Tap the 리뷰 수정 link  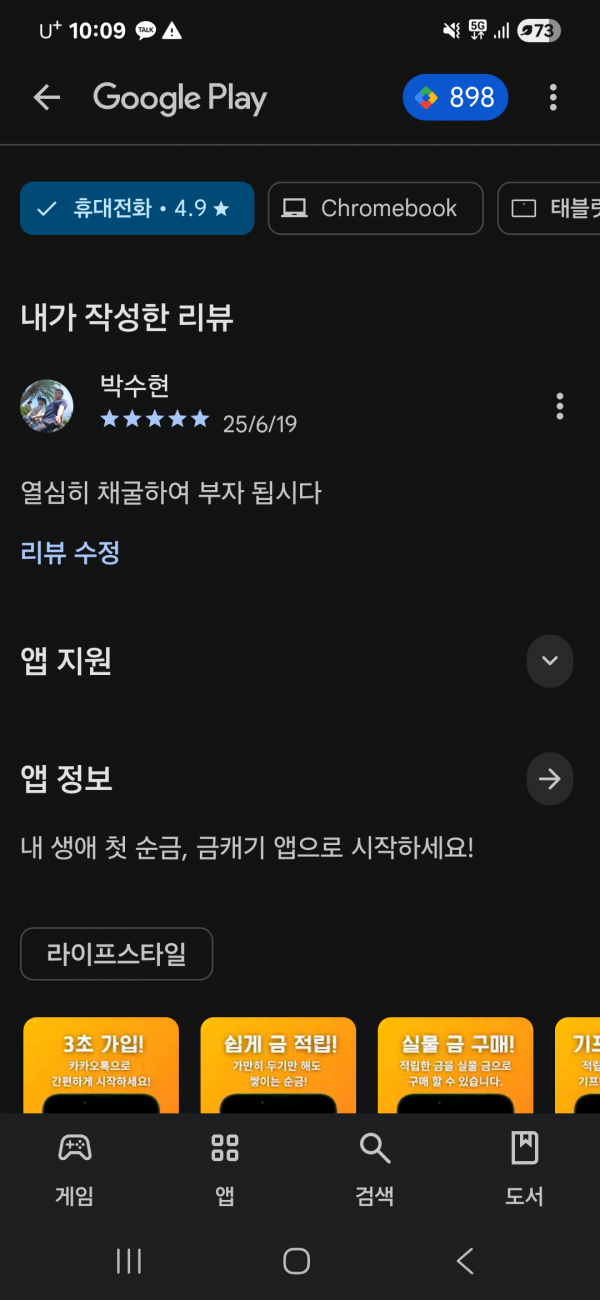(x=70, y=552)
